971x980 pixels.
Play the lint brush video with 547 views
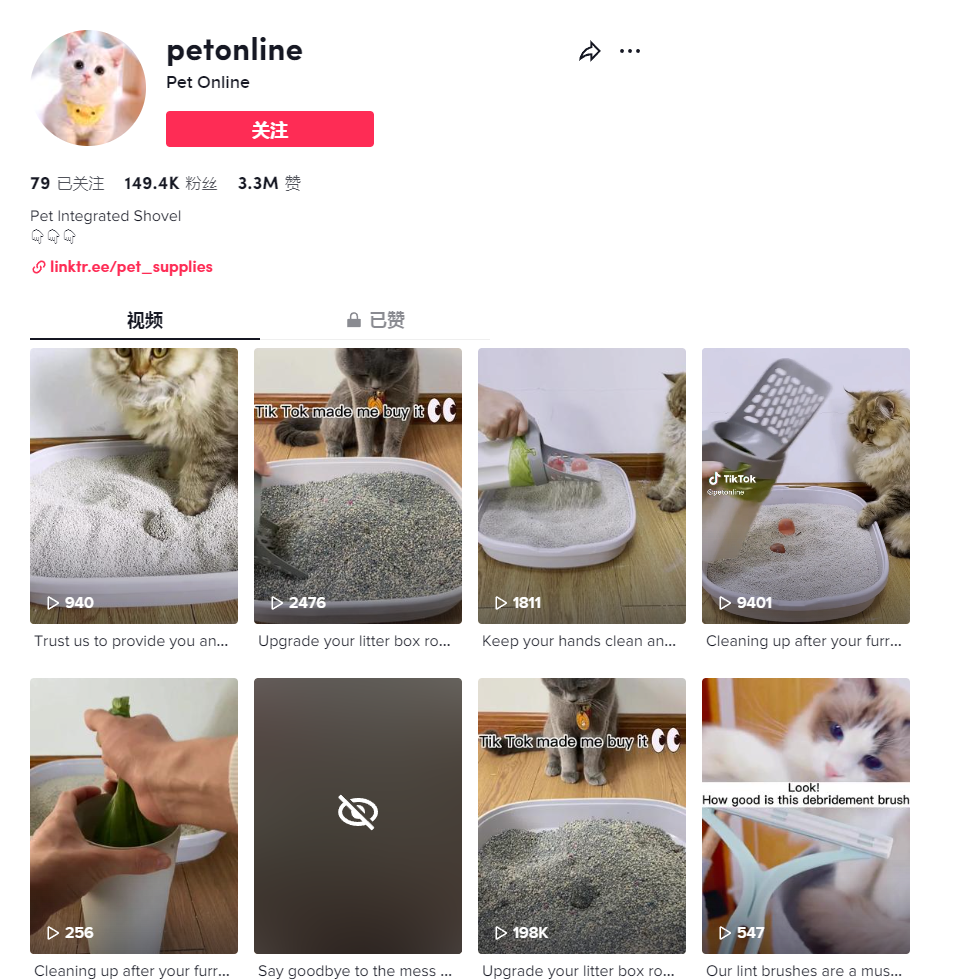(806, 816)
